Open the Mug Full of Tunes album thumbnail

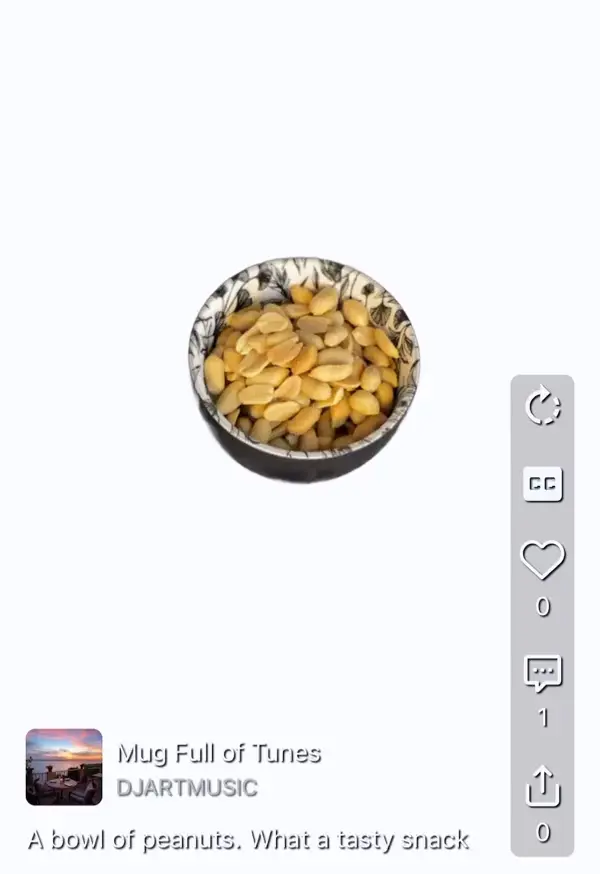point(64,767)
